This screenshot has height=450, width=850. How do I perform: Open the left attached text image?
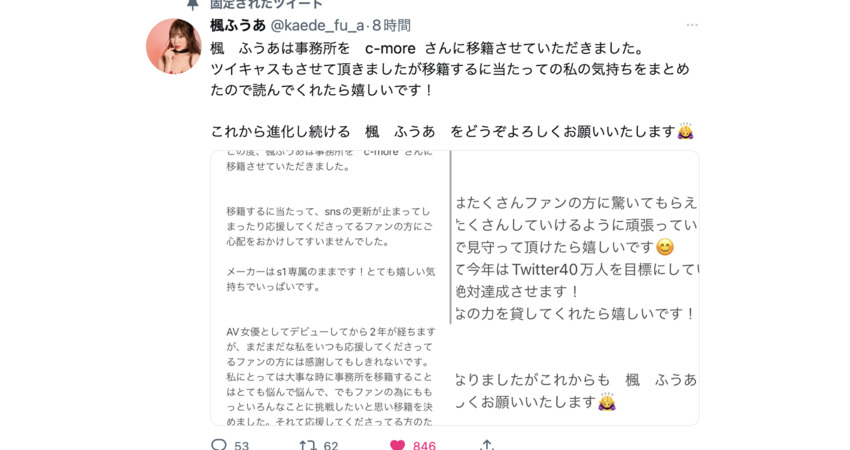(x=330, y=288)
